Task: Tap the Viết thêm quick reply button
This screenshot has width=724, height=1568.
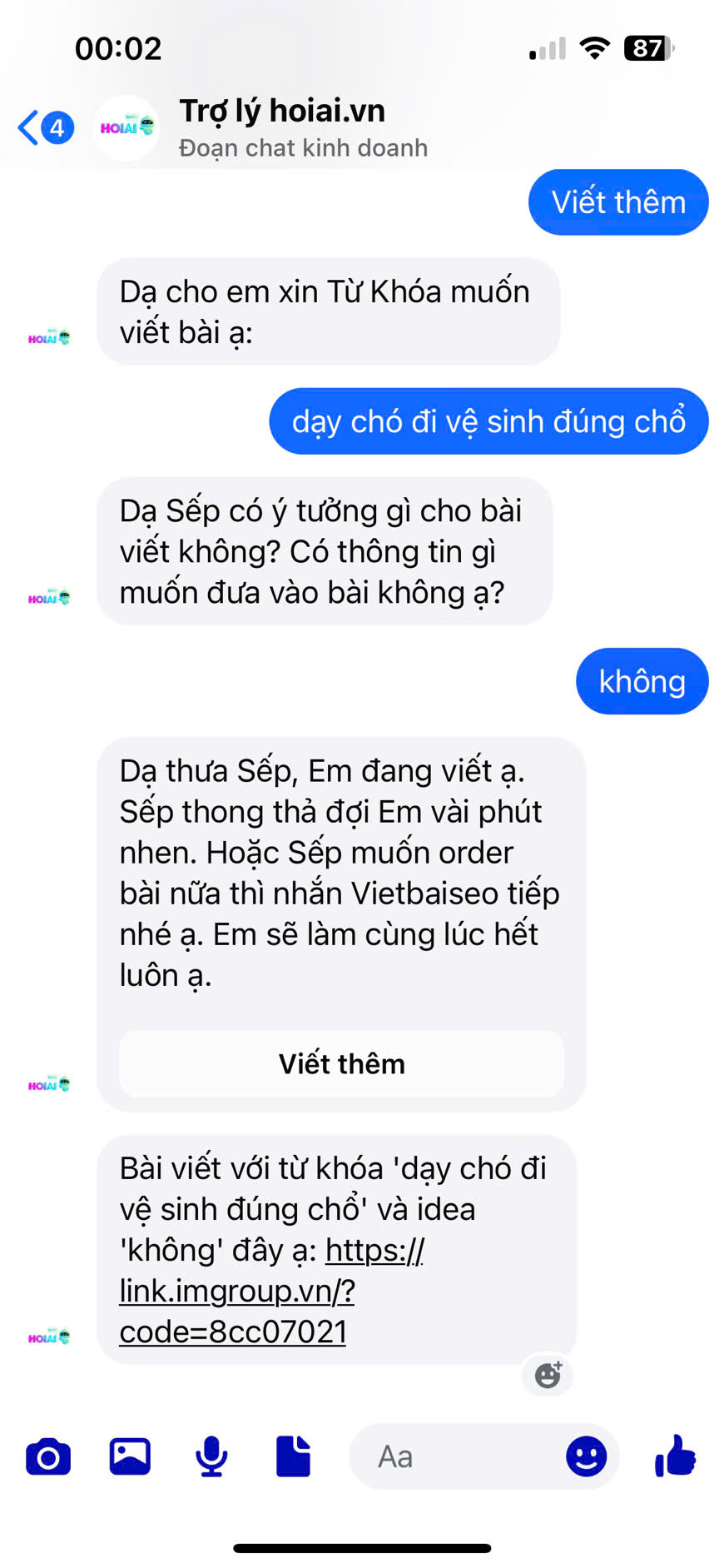Action: click(341, 1063)
